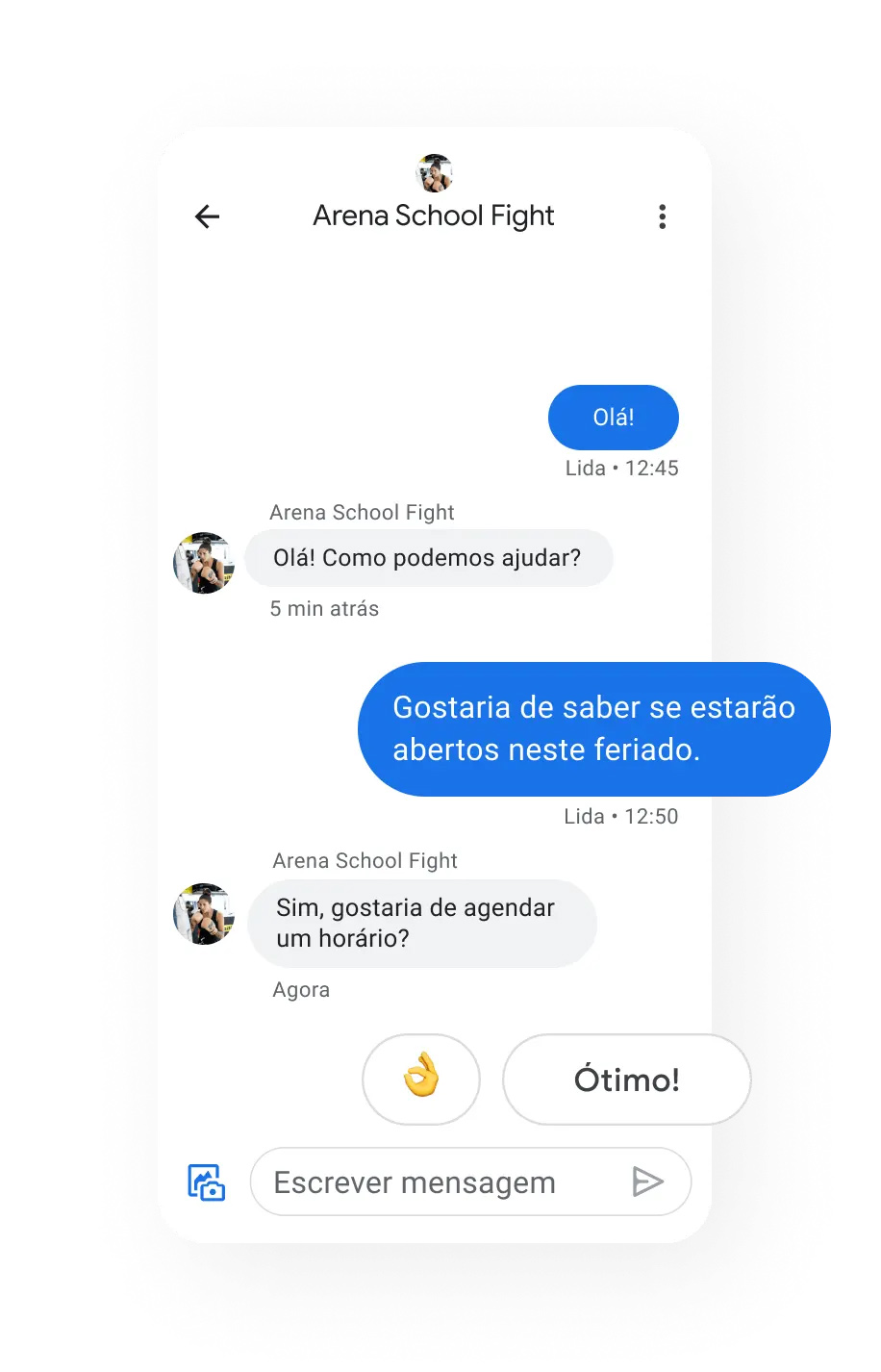
Task: Select the 'Arena School Fight' header title
Action: 433,216
